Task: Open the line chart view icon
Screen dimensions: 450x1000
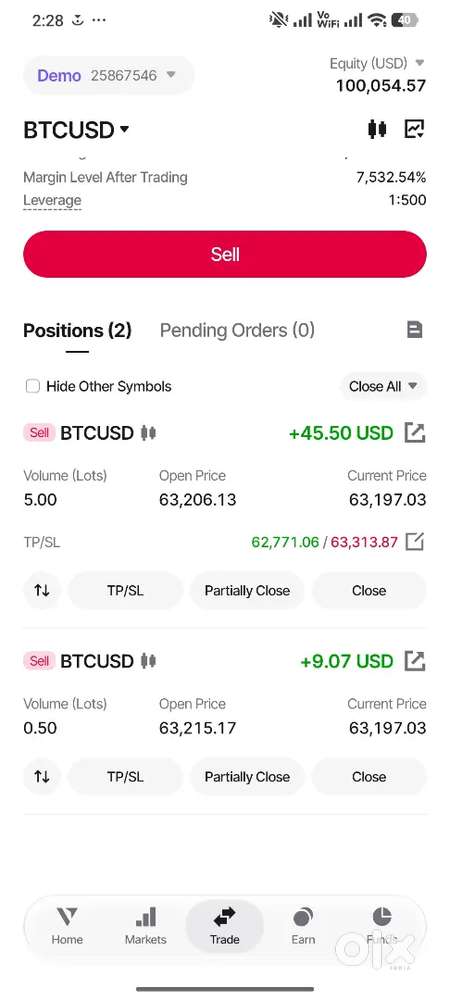Action: click(414, 129)
